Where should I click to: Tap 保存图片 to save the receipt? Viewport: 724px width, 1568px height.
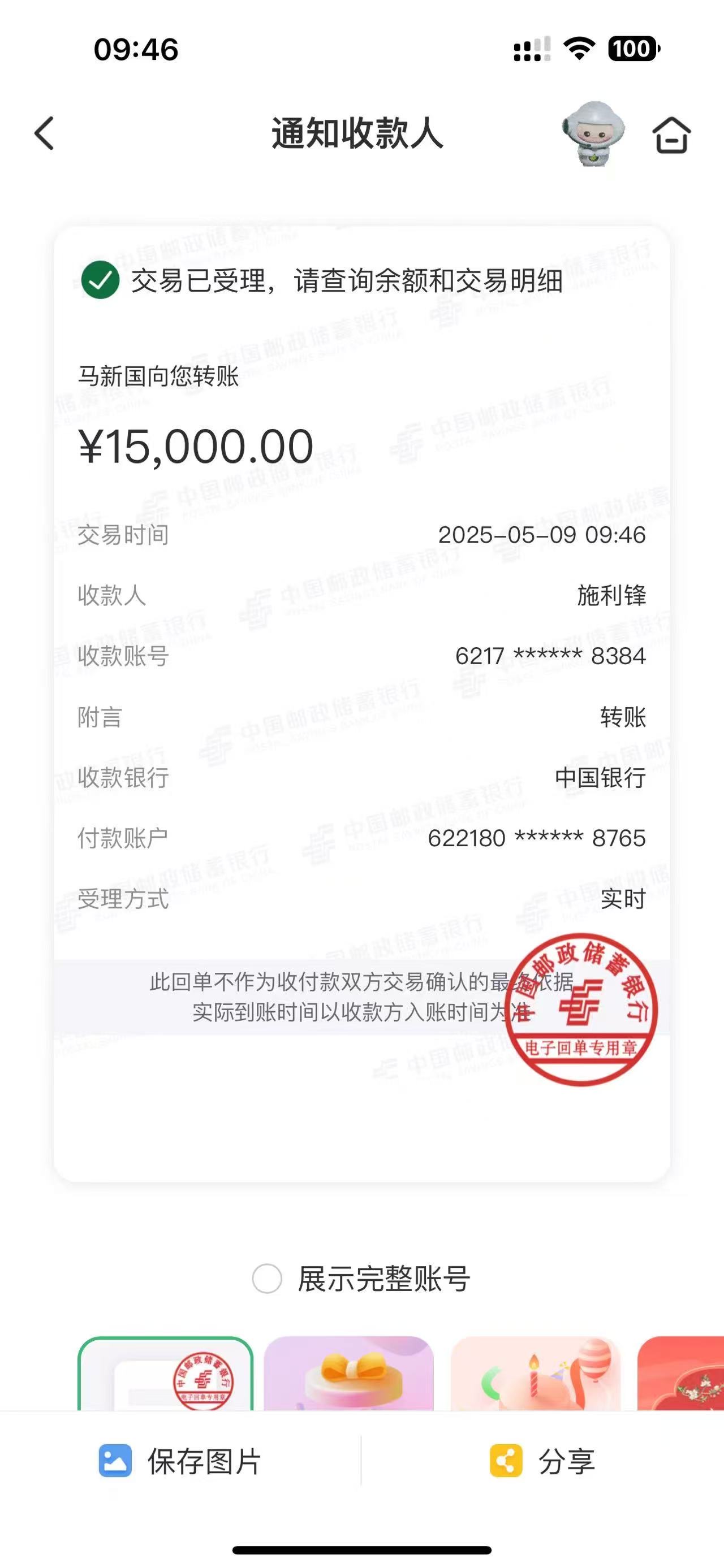180,1462
